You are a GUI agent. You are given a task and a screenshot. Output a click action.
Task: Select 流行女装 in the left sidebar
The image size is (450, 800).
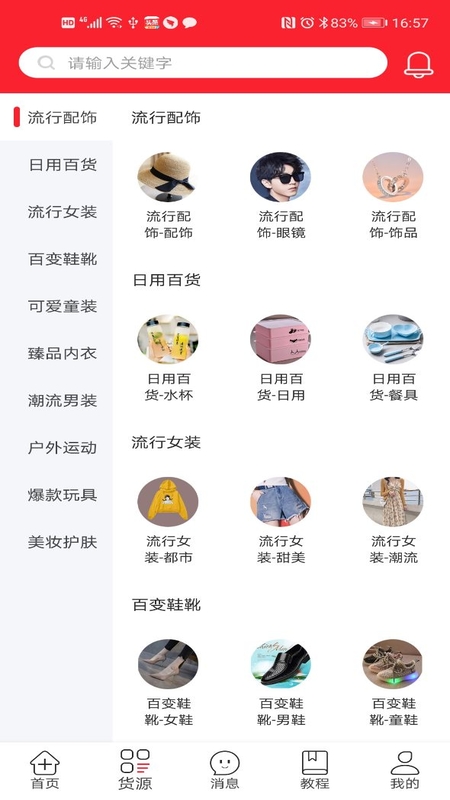pyautogui.click(x=62, y=212)
